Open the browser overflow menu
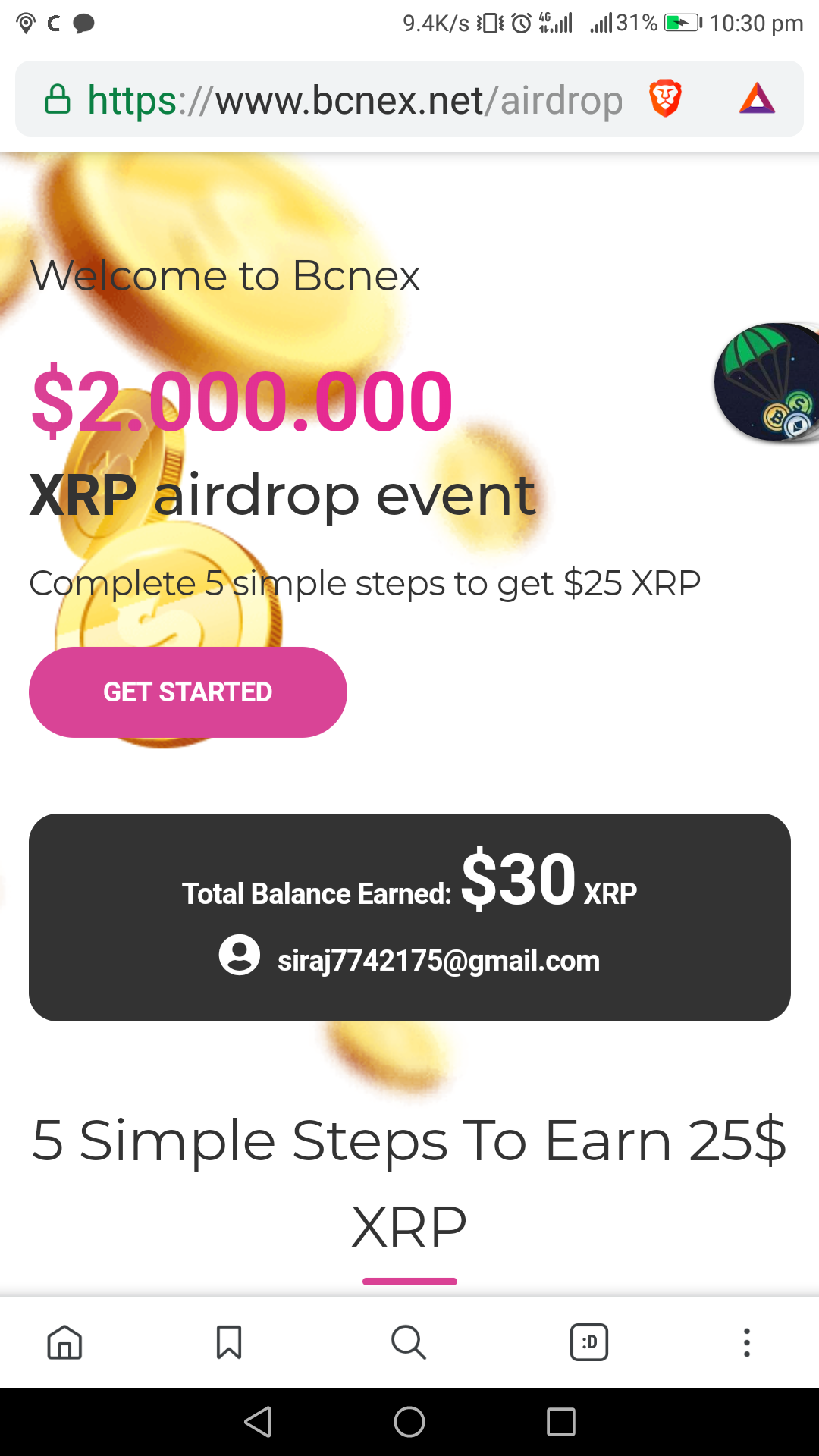 (747, 1342)
